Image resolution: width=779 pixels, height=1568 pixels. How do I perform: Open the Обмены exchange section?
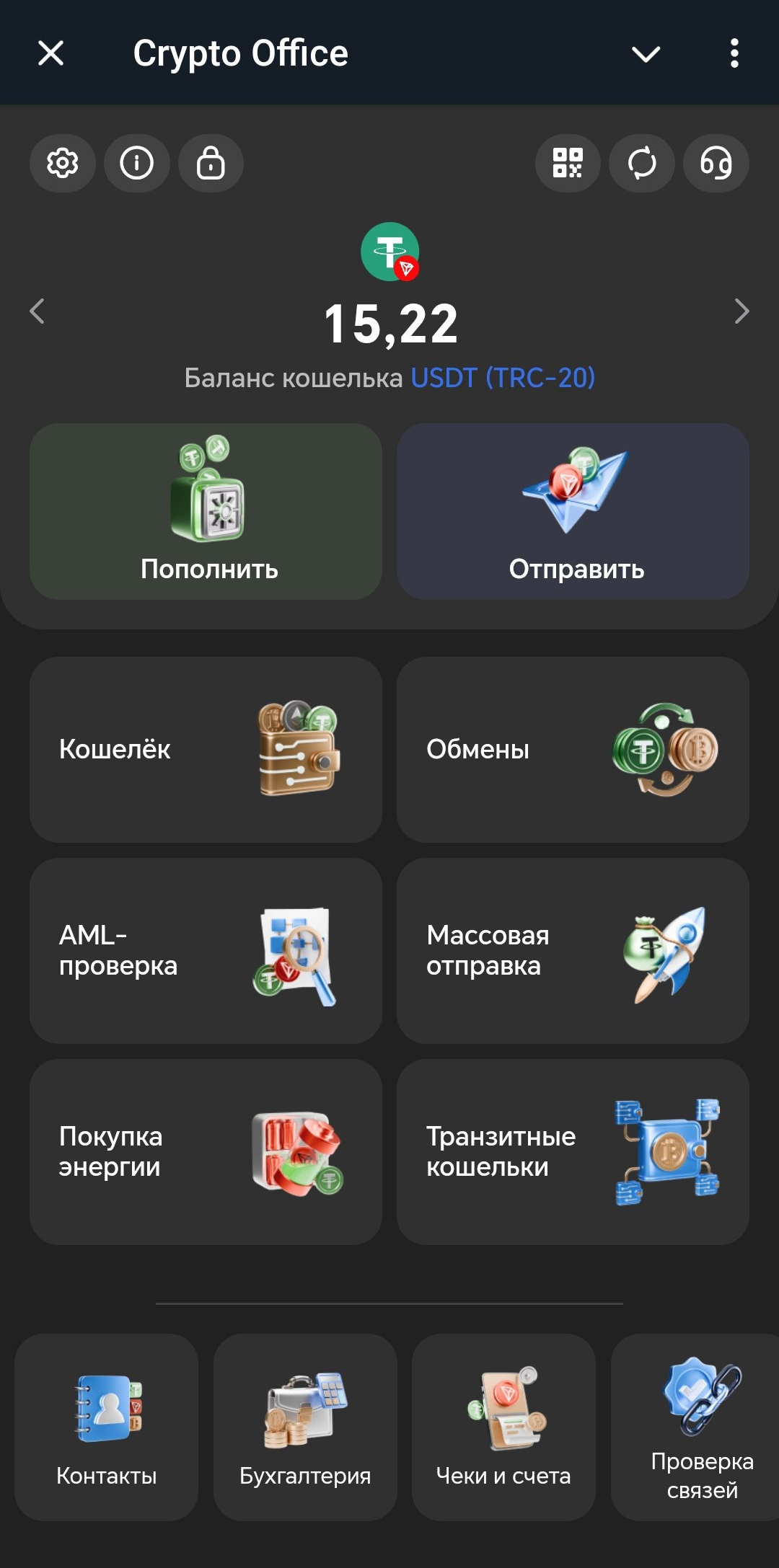point(573,748)
